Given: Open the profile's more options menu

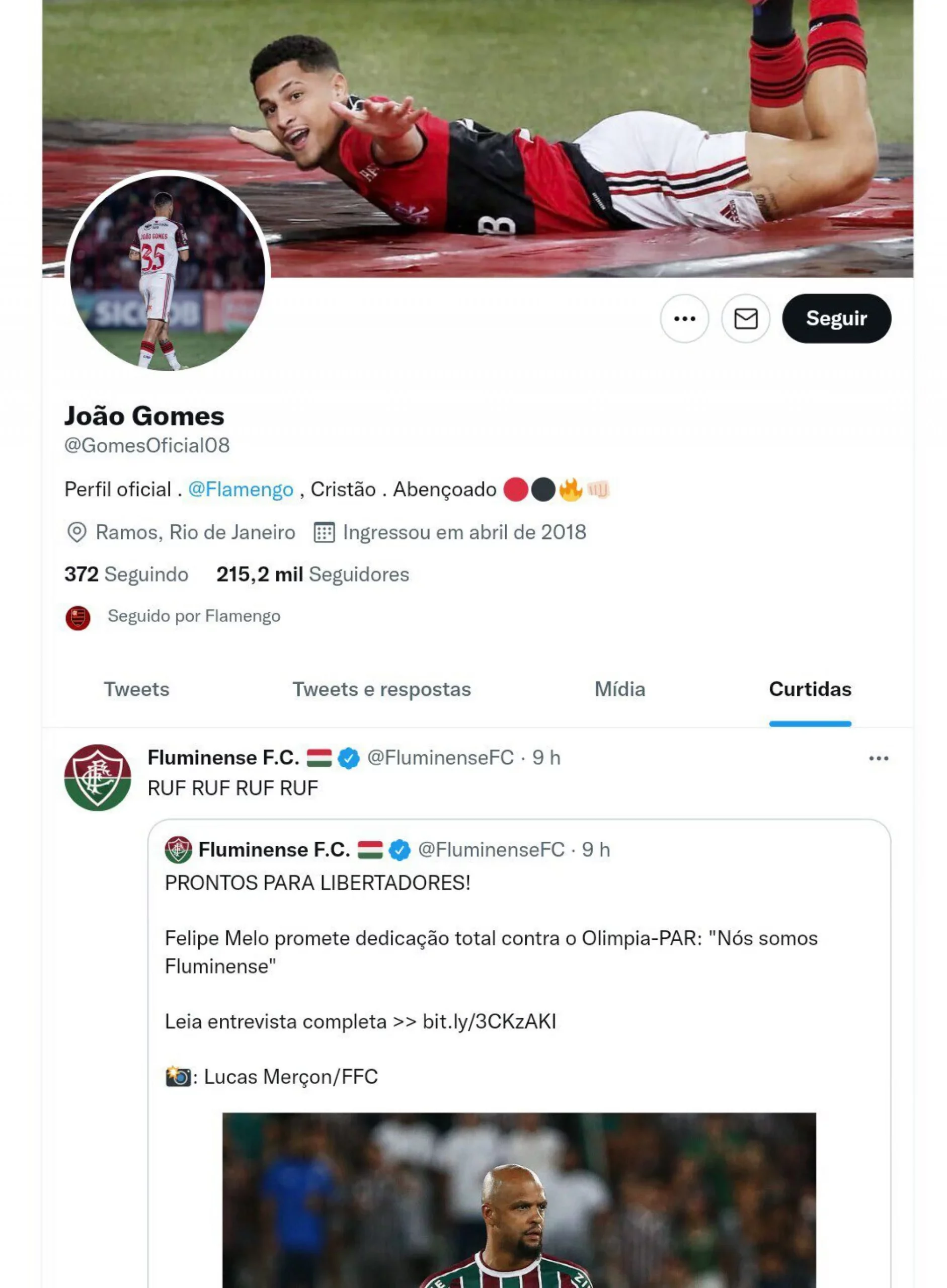Looking at the screenshot, I should [684, 318].
